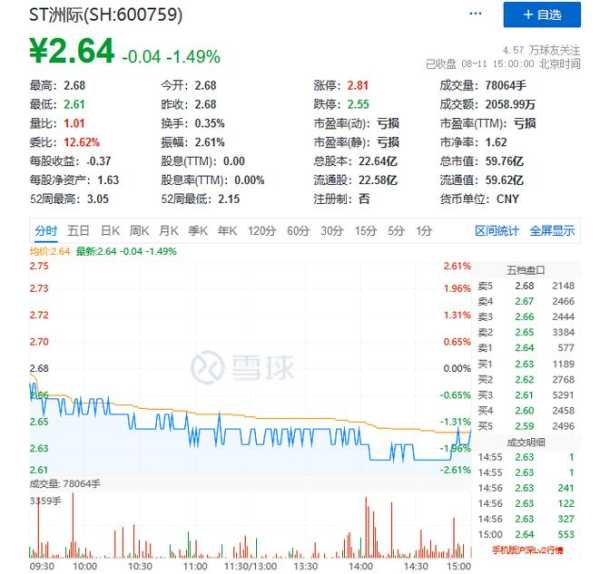Screen dimensions: 600x574
Task: Select the 120分 interval tab
Action: click(x=261, y=231)
